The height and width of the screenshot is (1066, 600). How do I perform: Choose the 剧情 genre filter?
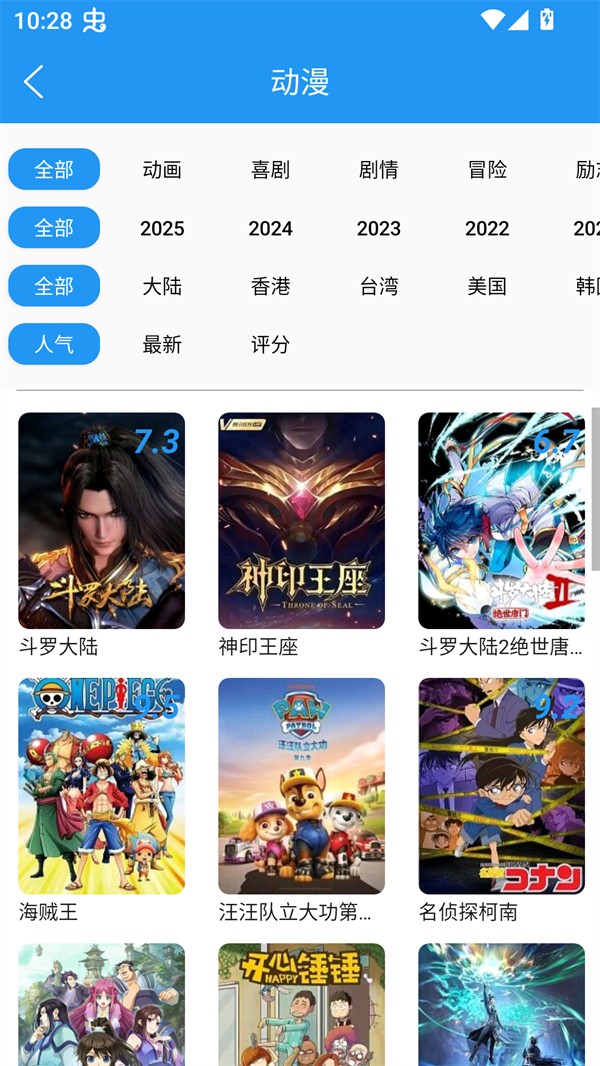click(x=379, y=170)
